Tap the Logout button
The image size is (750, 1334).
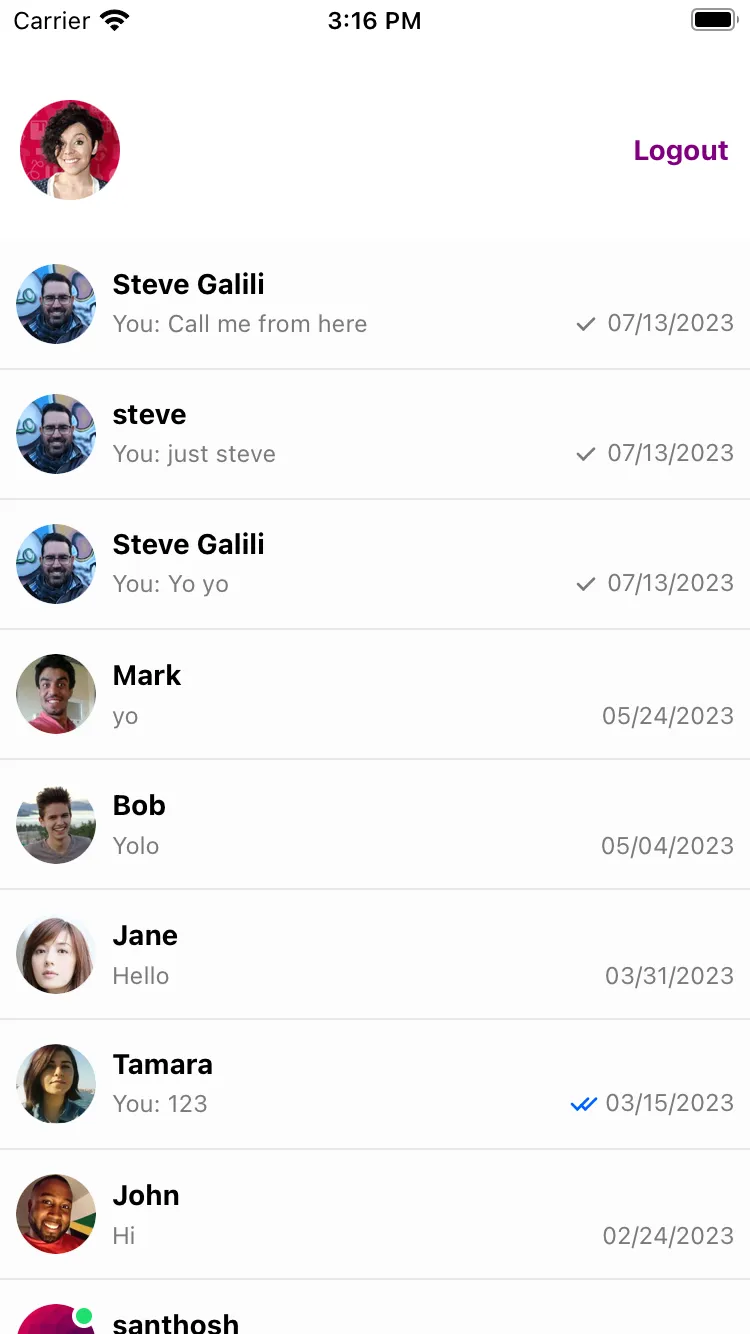point(680,150)
